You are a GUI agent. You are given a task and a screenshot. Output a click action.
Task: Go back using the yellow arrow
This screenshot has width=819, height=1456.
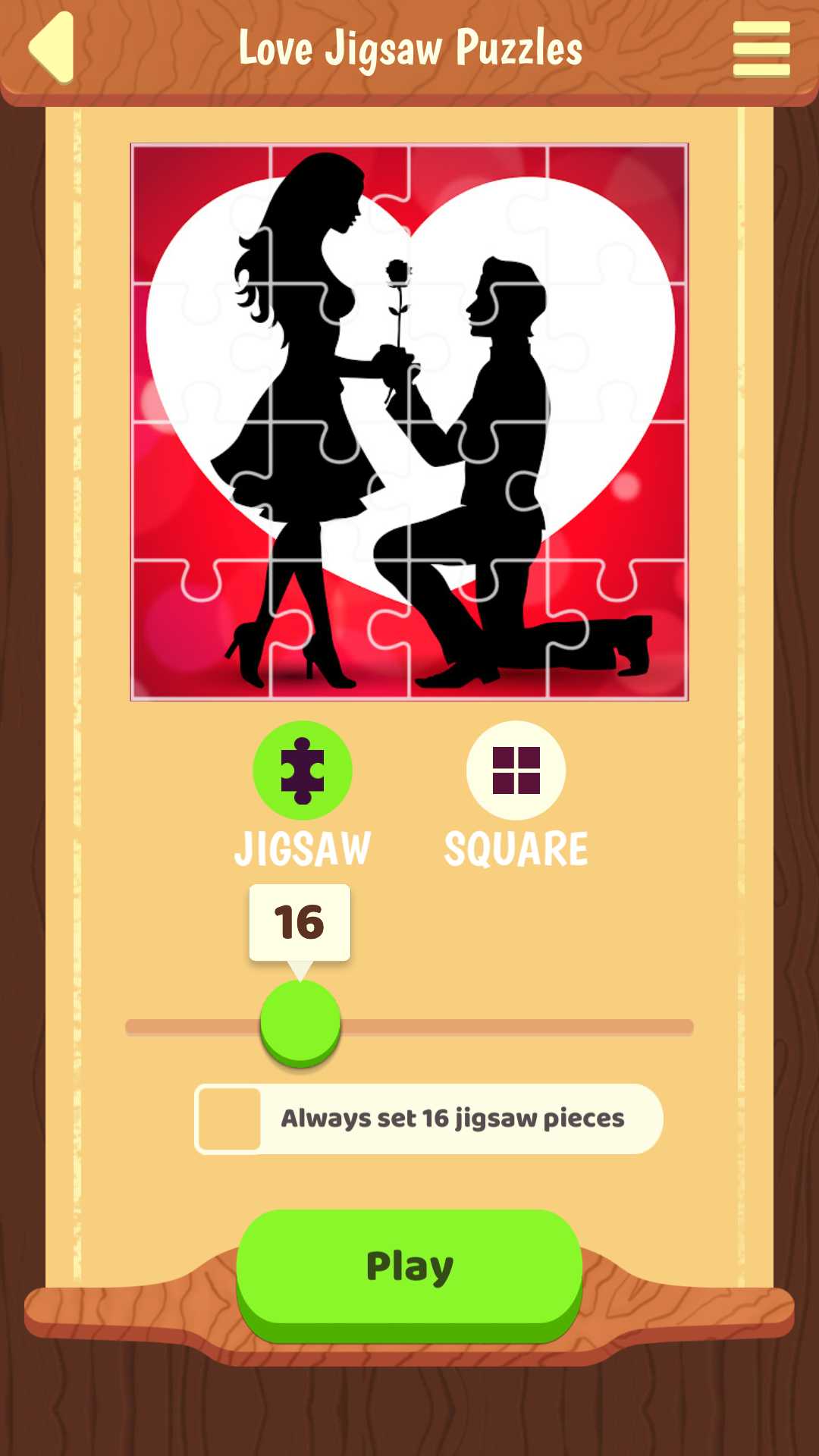[52, 47]
